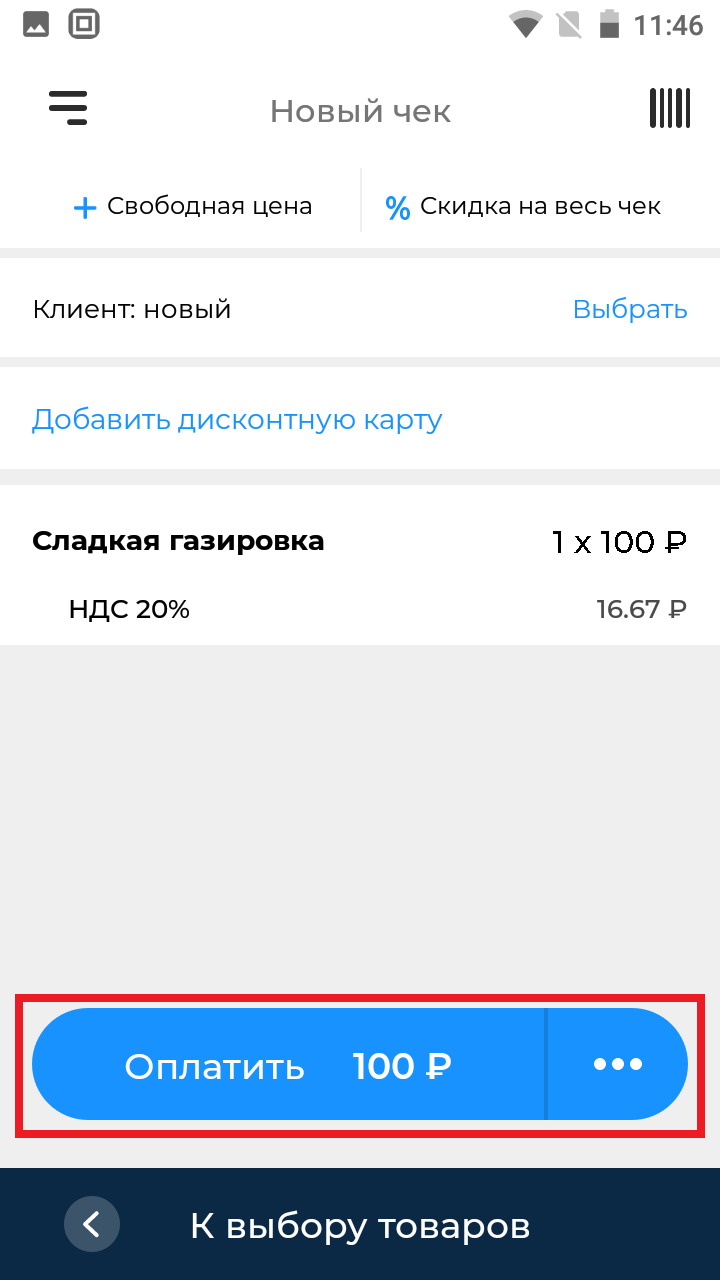Open the hamburger drawer menu
Screen dimensions: 720x1280
(x=68, y=107)
